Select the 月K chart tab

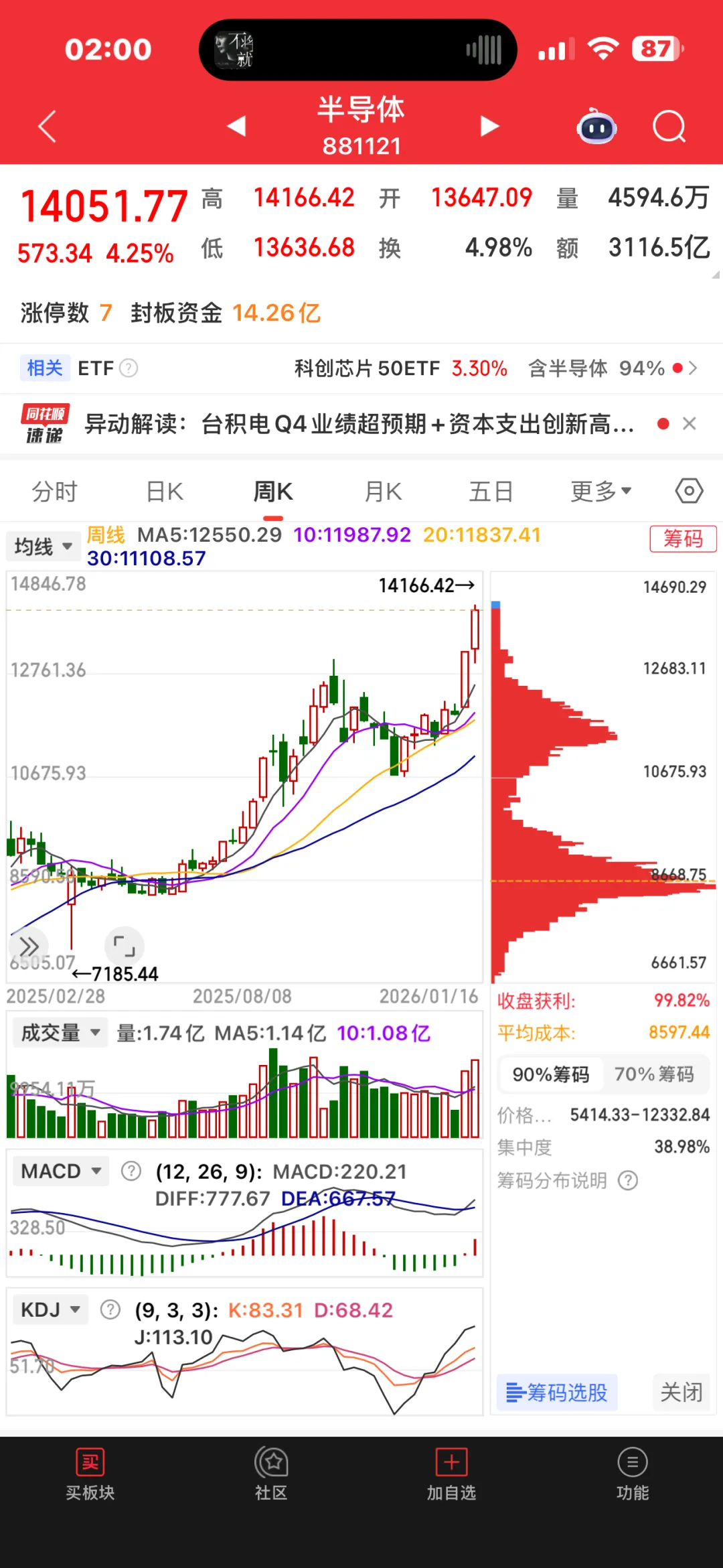coord(383,492)
